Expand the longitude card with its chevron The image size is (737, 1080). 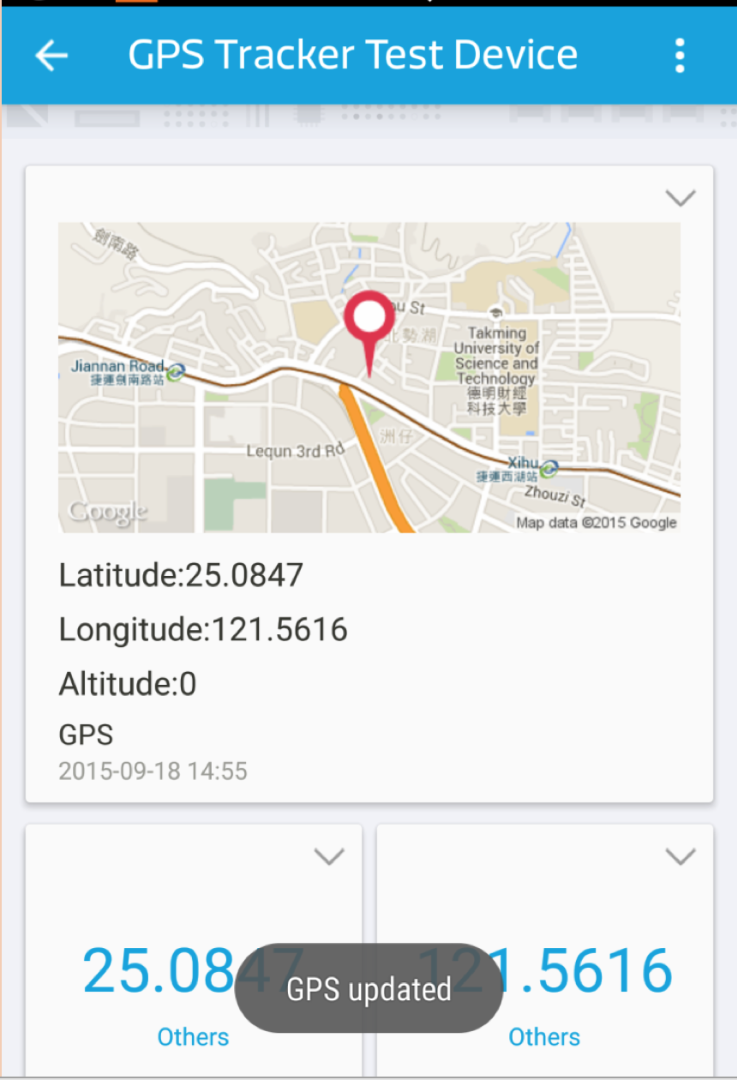pyautogui.click(x=681, y=856)
